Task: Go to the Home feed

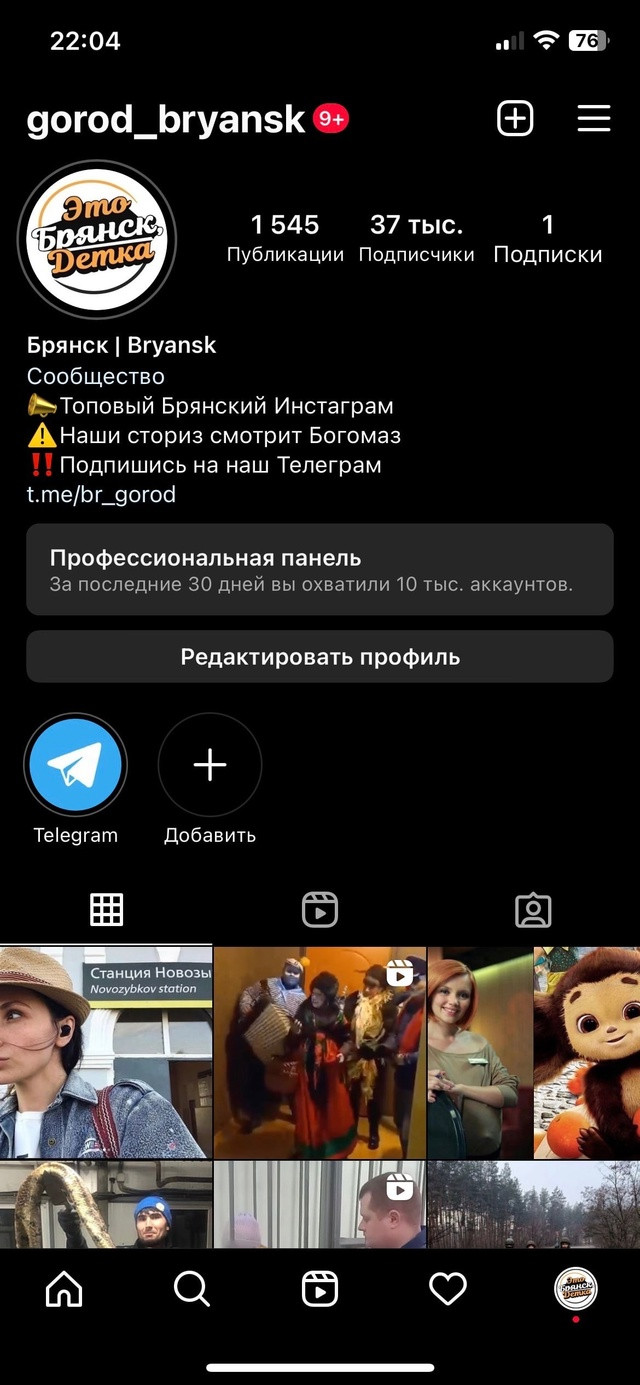Action: (x=64, y=1290)
